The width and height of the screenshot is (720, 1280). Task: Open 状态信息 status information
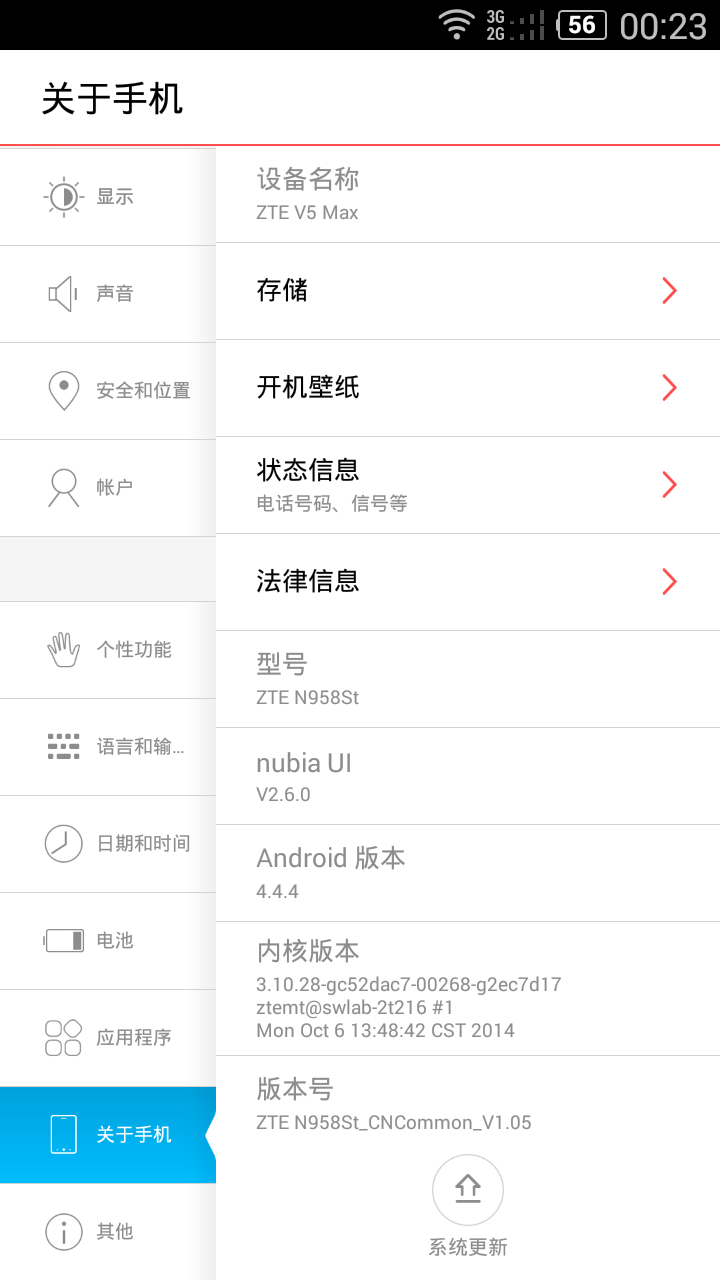(468, 485)
